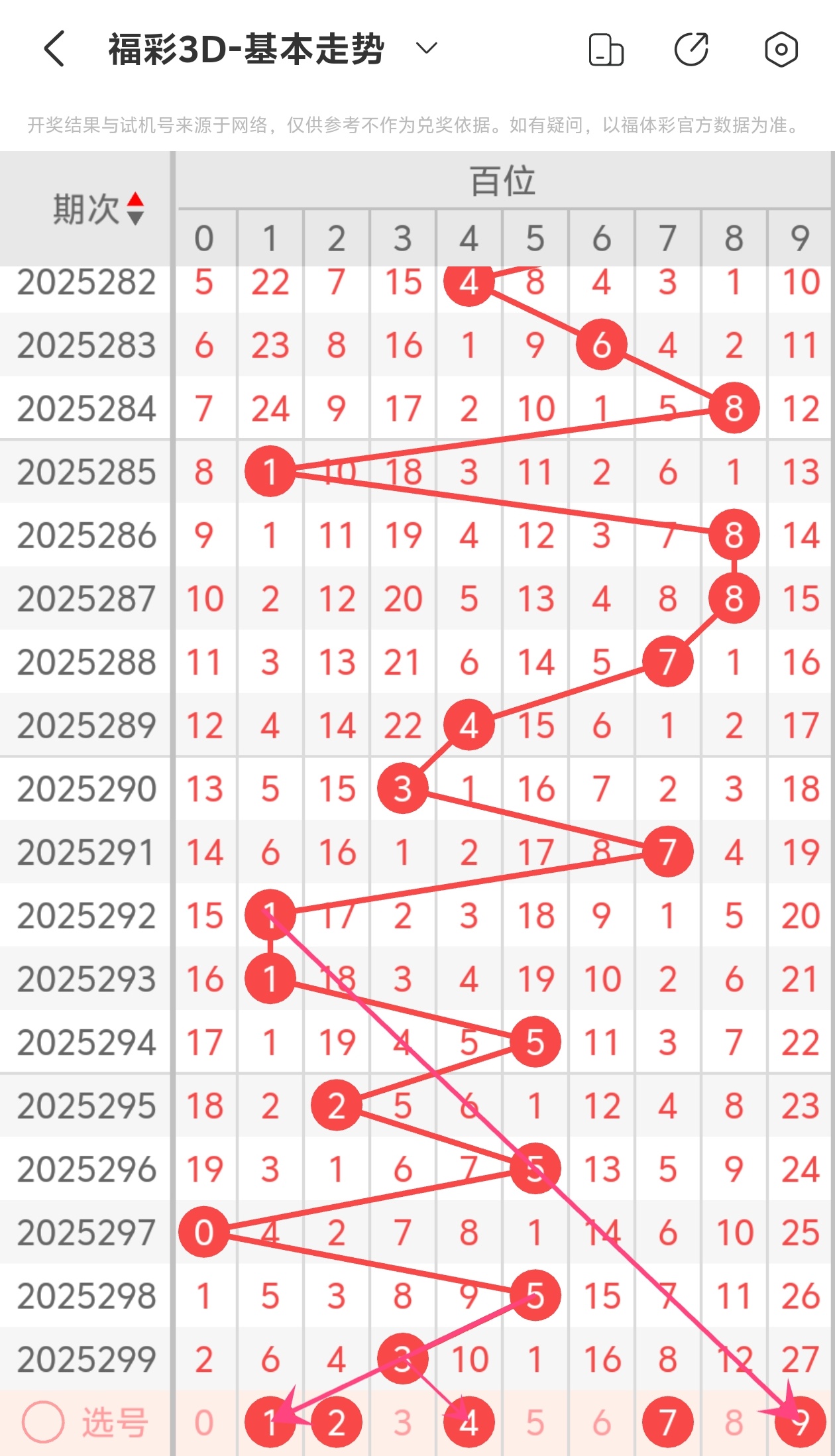Pick number 8 in the 选号 row

pyautogui.click(x=734, y=1422)
